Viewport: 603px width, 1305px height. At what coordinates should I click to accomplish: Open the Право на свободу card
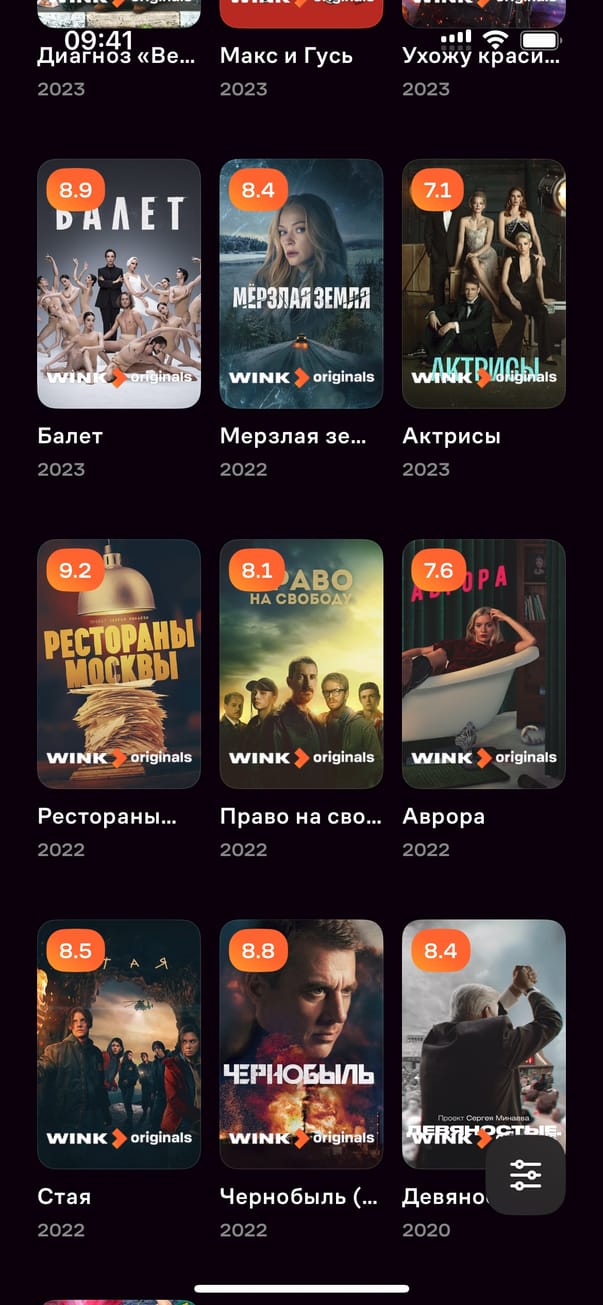301,664
